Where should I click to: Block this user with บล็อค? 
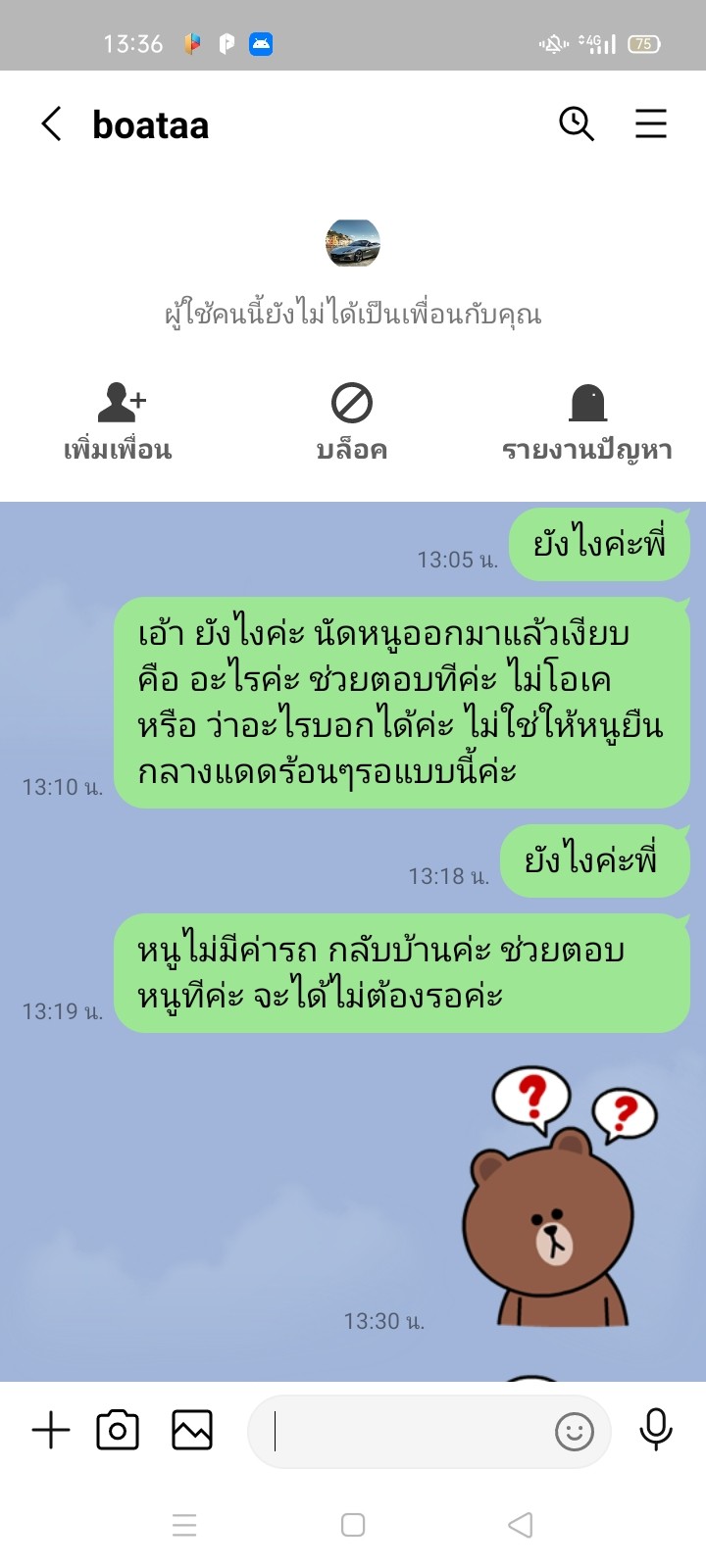[352, 421]
